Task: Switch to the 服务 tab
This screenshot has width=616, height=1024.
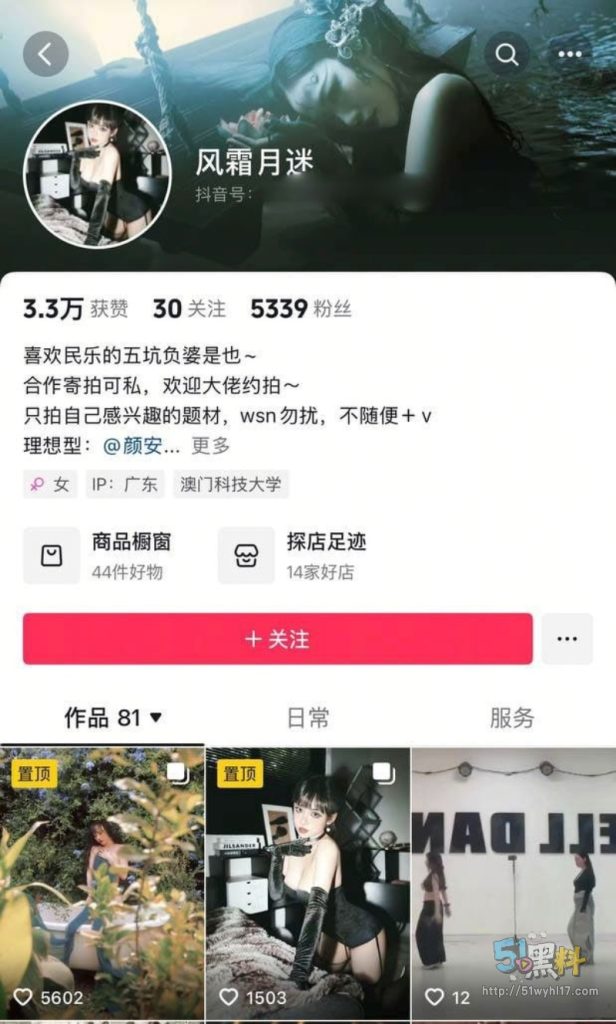Action: pyautogui.click(x=511, y=717)
